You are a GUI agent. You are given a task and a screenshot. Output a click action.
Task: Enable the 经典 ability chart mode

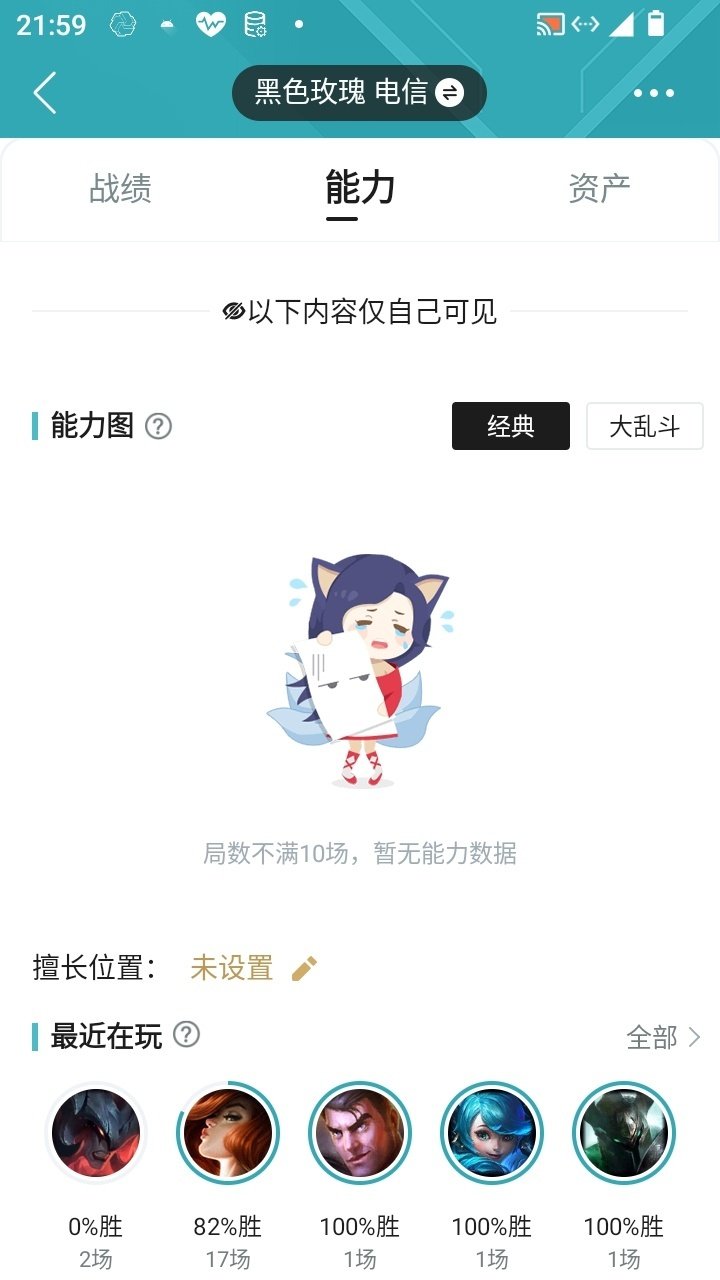coord(511,426)
